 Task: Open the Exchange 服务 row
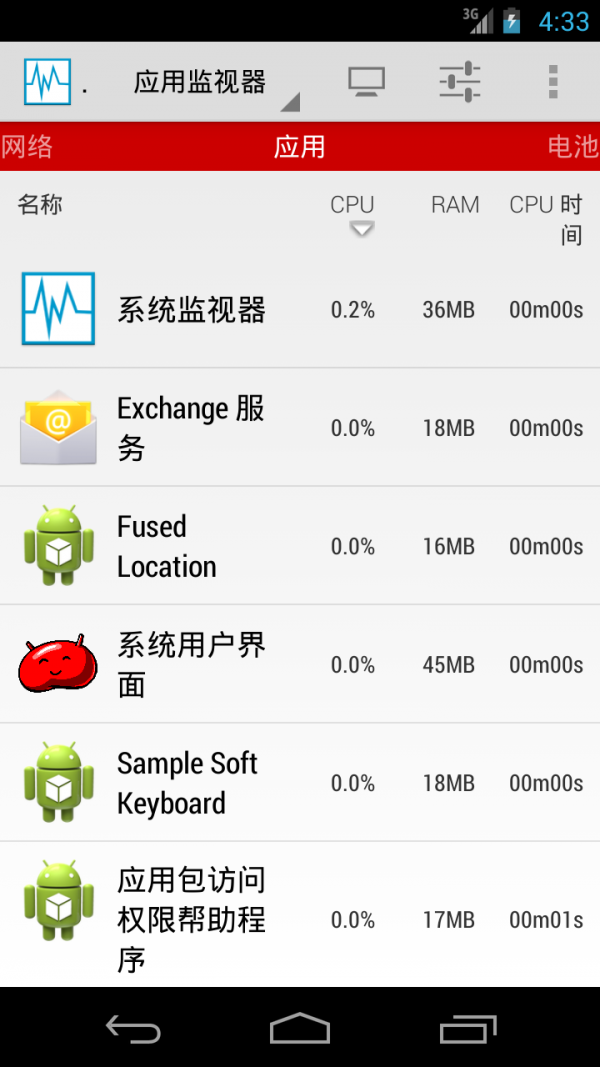(x=300, y=428)
